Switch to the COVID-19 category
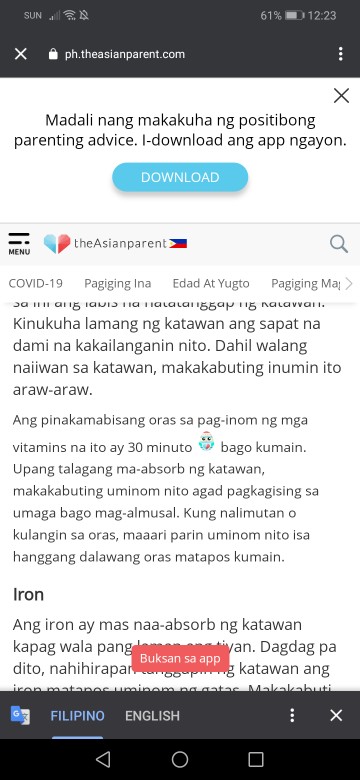 click(36, 284)
